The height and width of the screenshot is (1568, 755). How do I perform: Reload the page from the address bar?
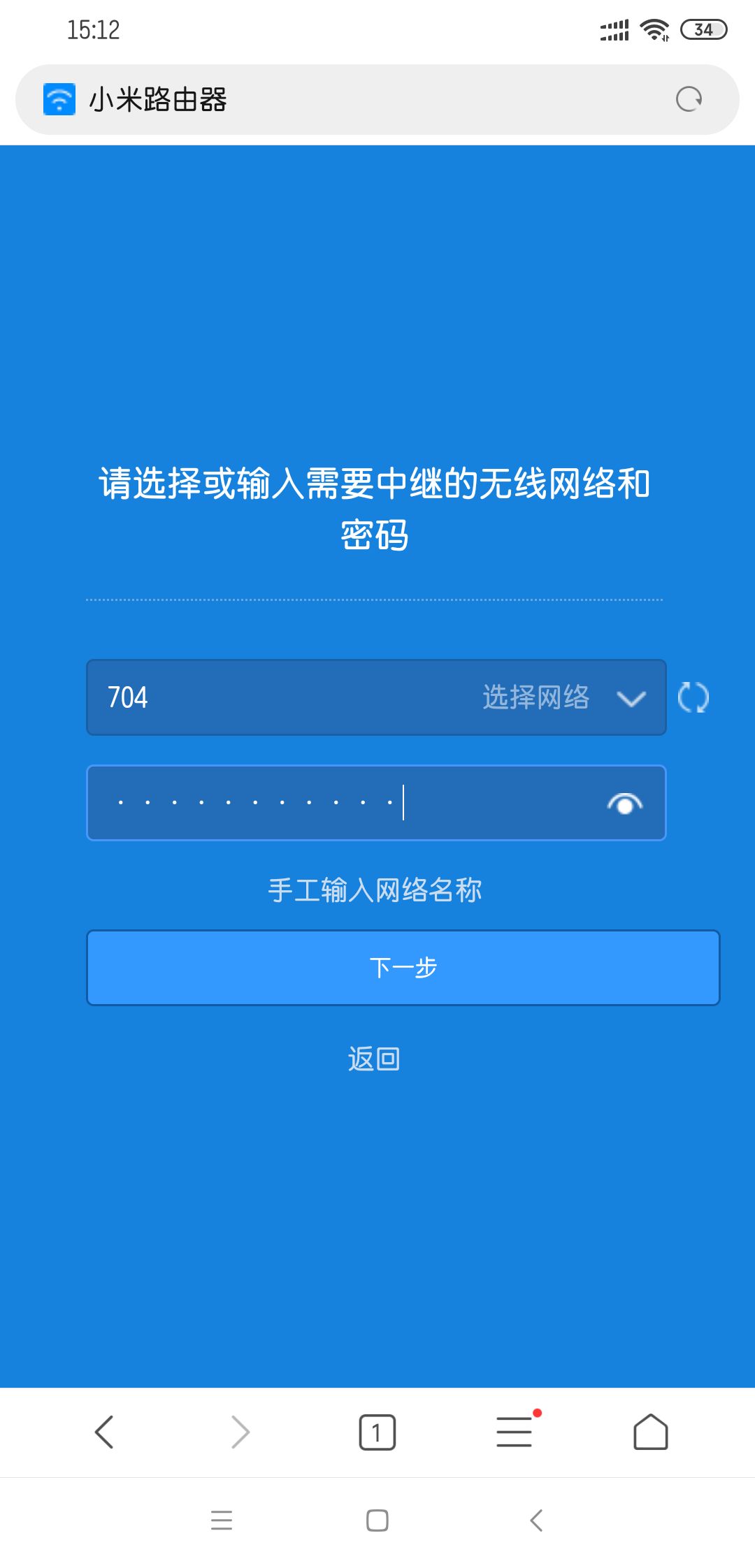[x=689, y=99]
